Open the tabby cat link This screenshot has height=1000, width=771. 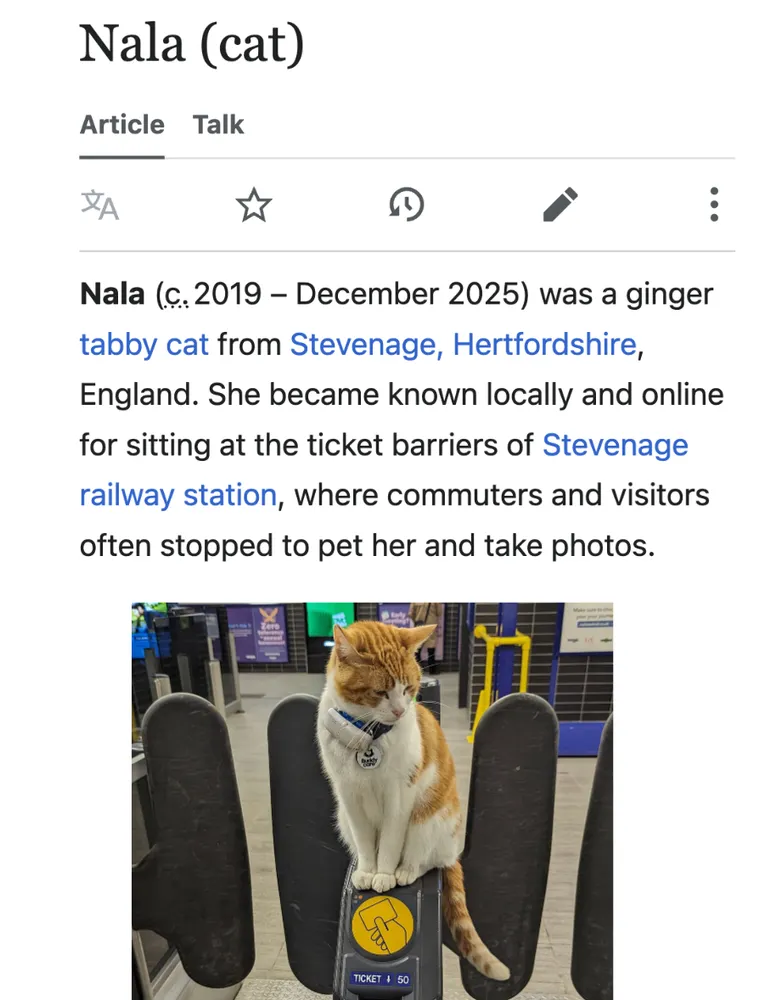coord(144,345)
